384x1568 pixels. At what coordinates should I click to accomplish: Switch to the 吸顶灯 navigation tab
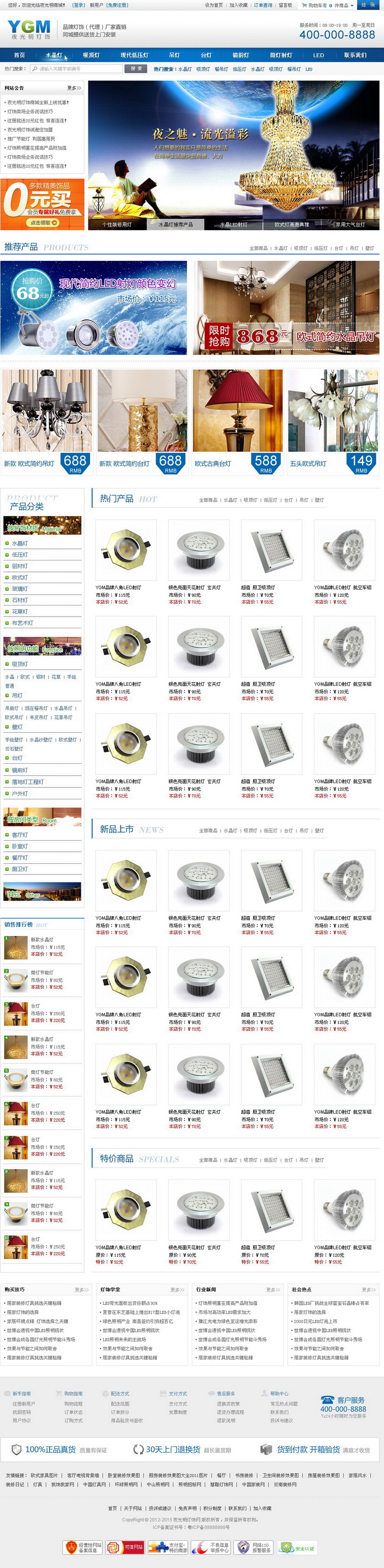click(x=91, y=55)
